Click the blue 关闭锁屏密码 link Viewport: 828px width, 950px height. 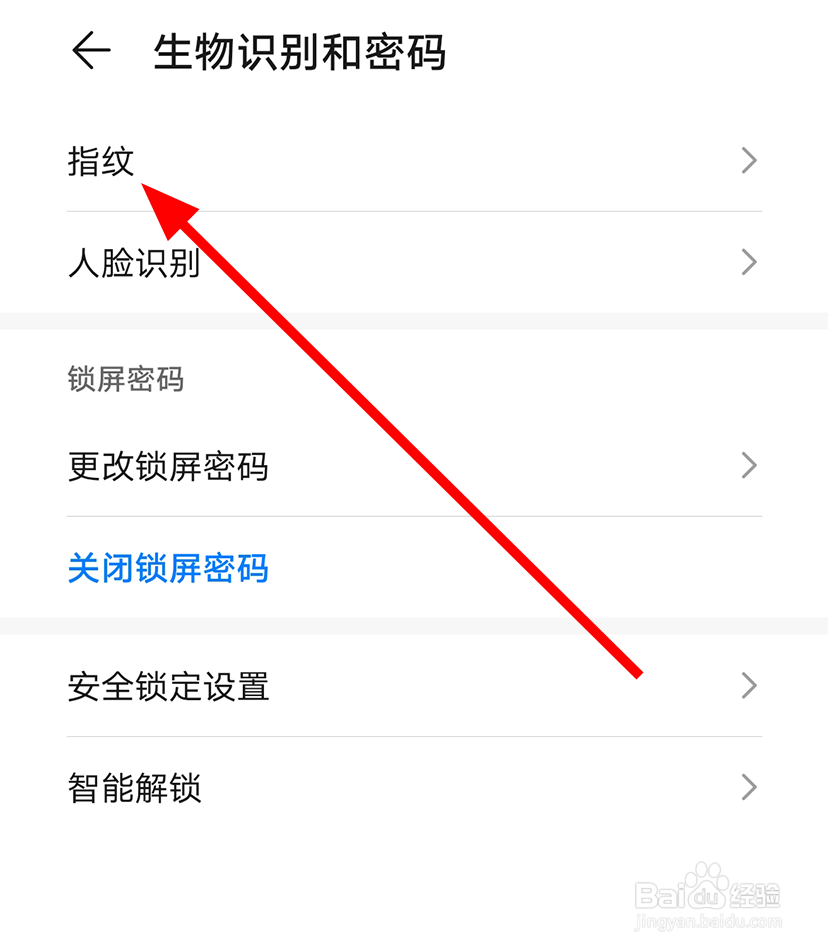tap(168, 568)
